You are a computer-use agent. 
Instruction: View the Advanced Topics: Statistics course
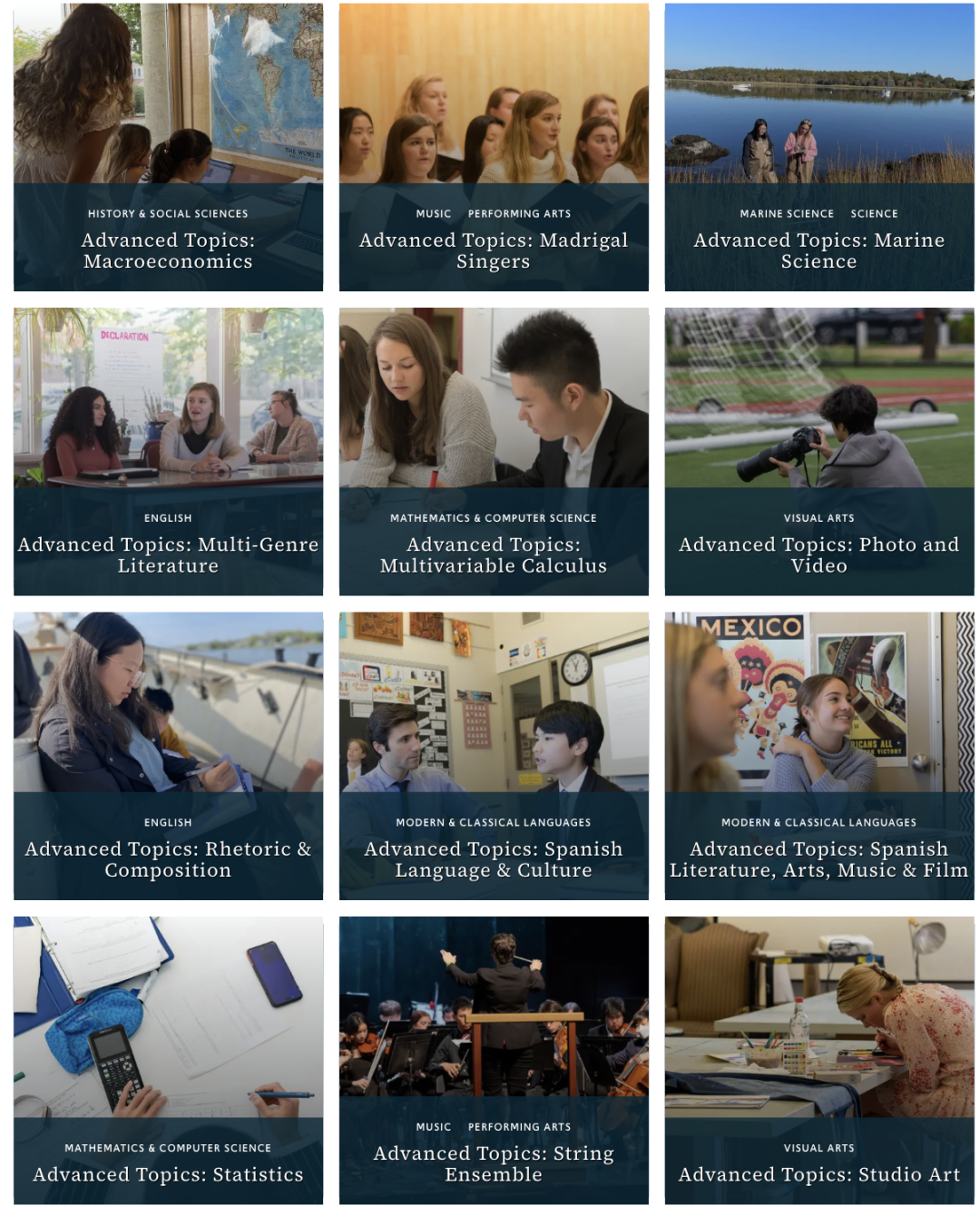click(x=168, y=1174)
